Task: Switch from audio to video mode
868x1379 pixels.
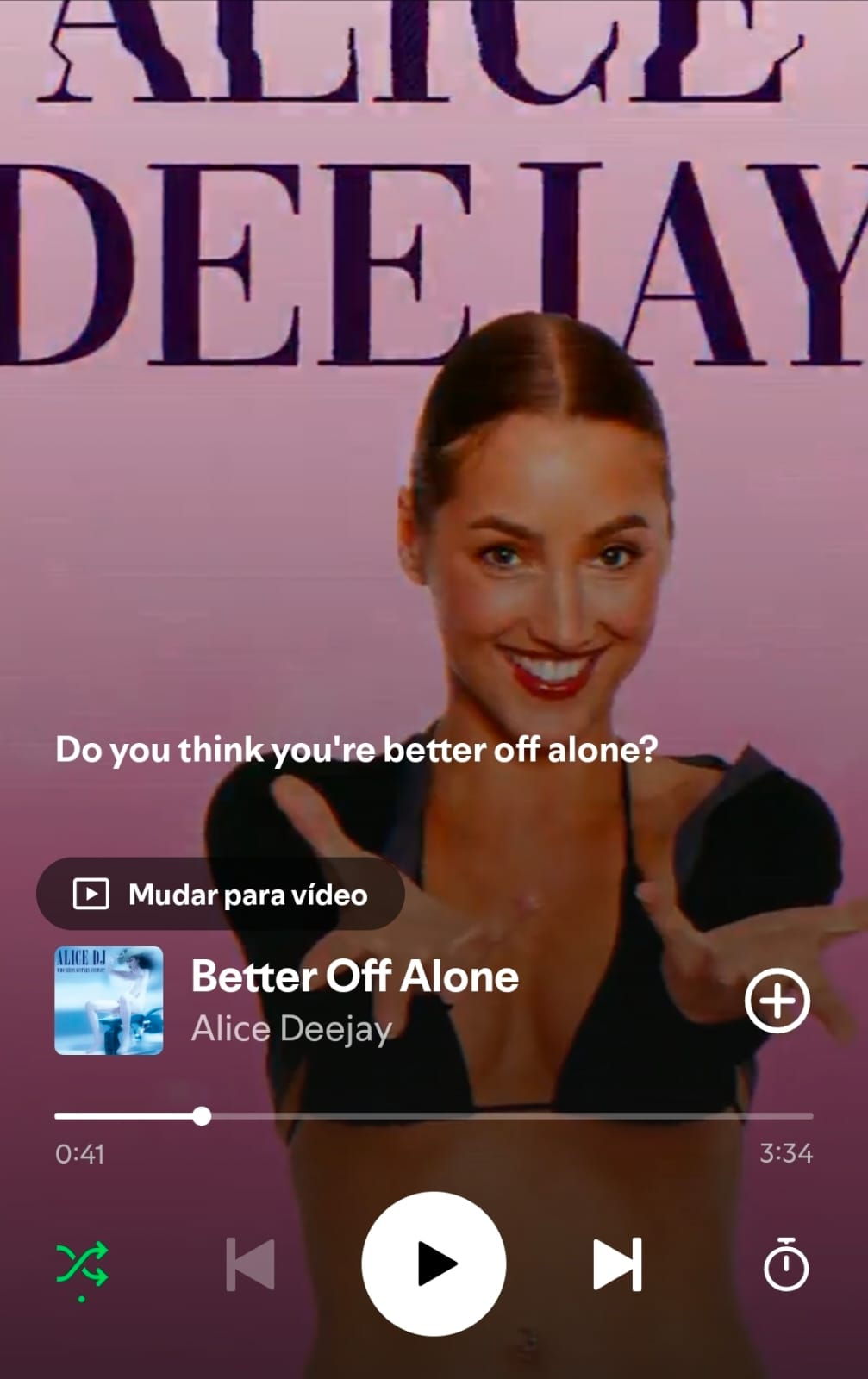Action: click(x=223, y=894)
